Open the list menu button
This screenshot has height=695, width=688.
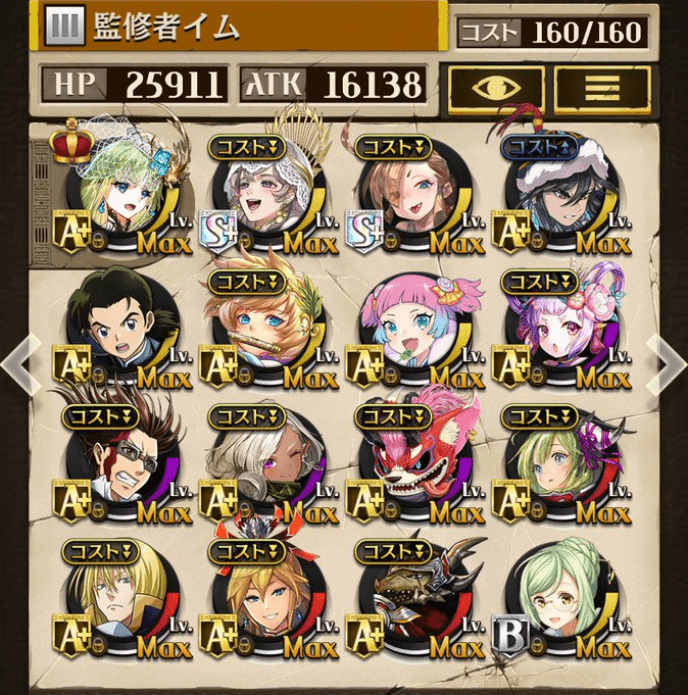(602, 88)
